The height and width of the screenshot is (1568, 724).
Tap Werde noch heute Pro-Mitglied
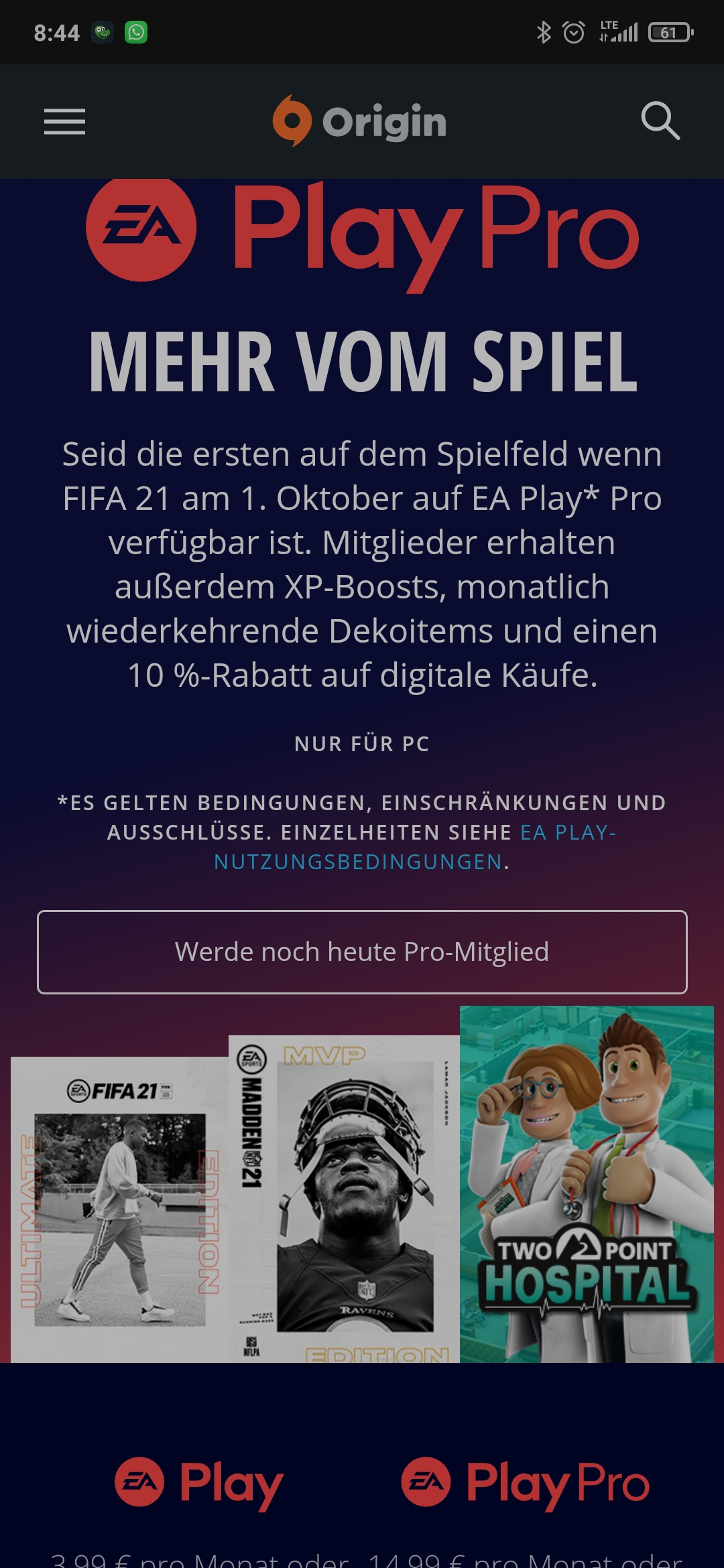362,952
